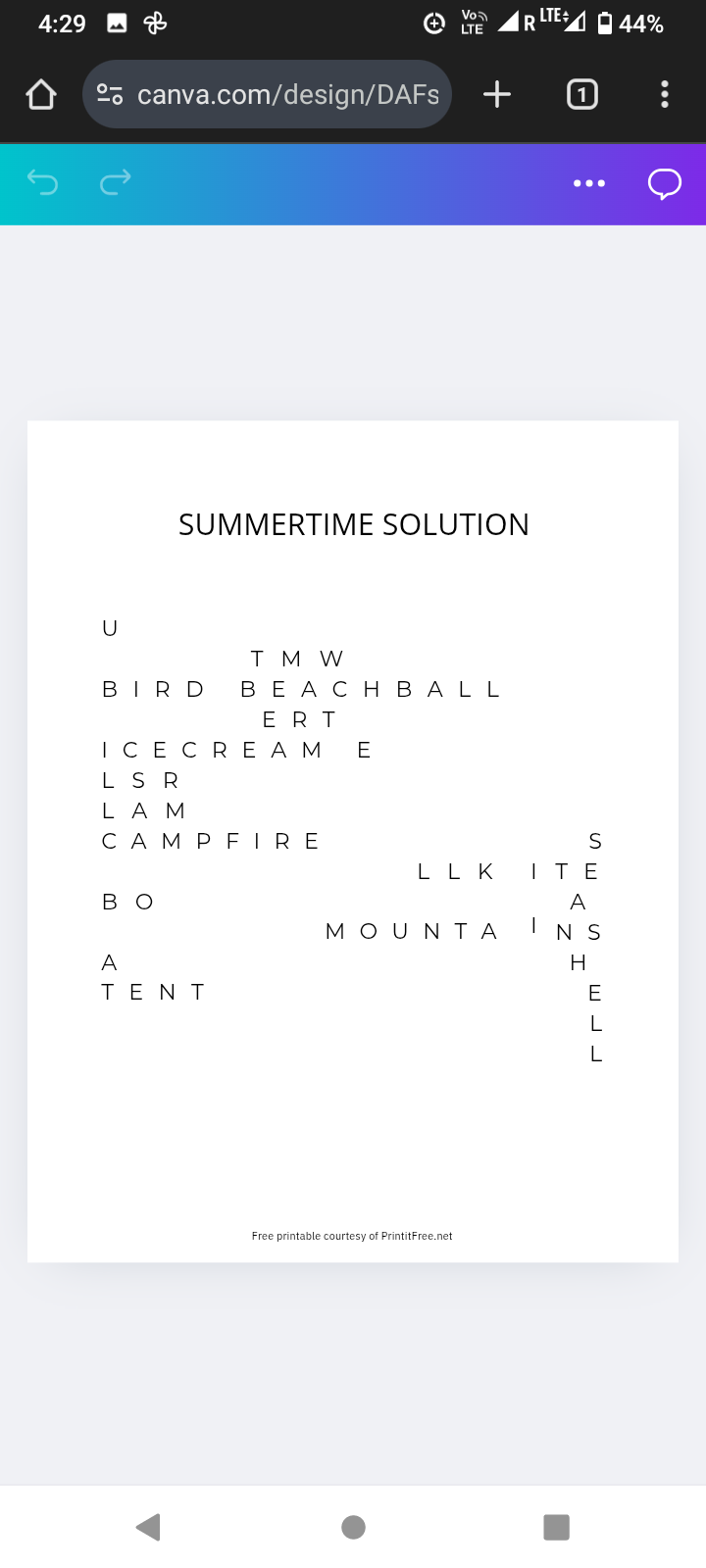Open Canva's more options menu

[589, 183]
